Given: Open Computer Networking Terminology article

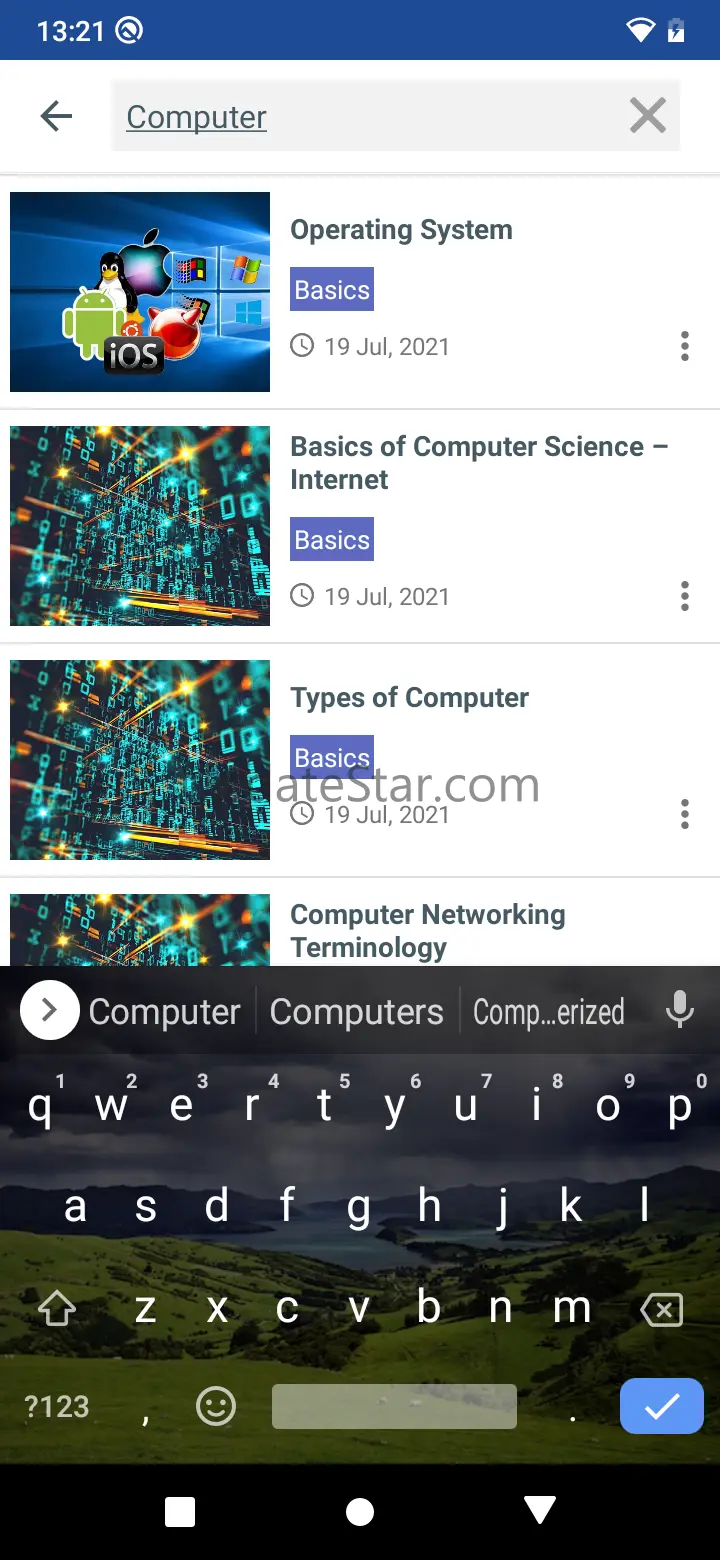Looking at the screenshot, I should (x=427, y=931).
